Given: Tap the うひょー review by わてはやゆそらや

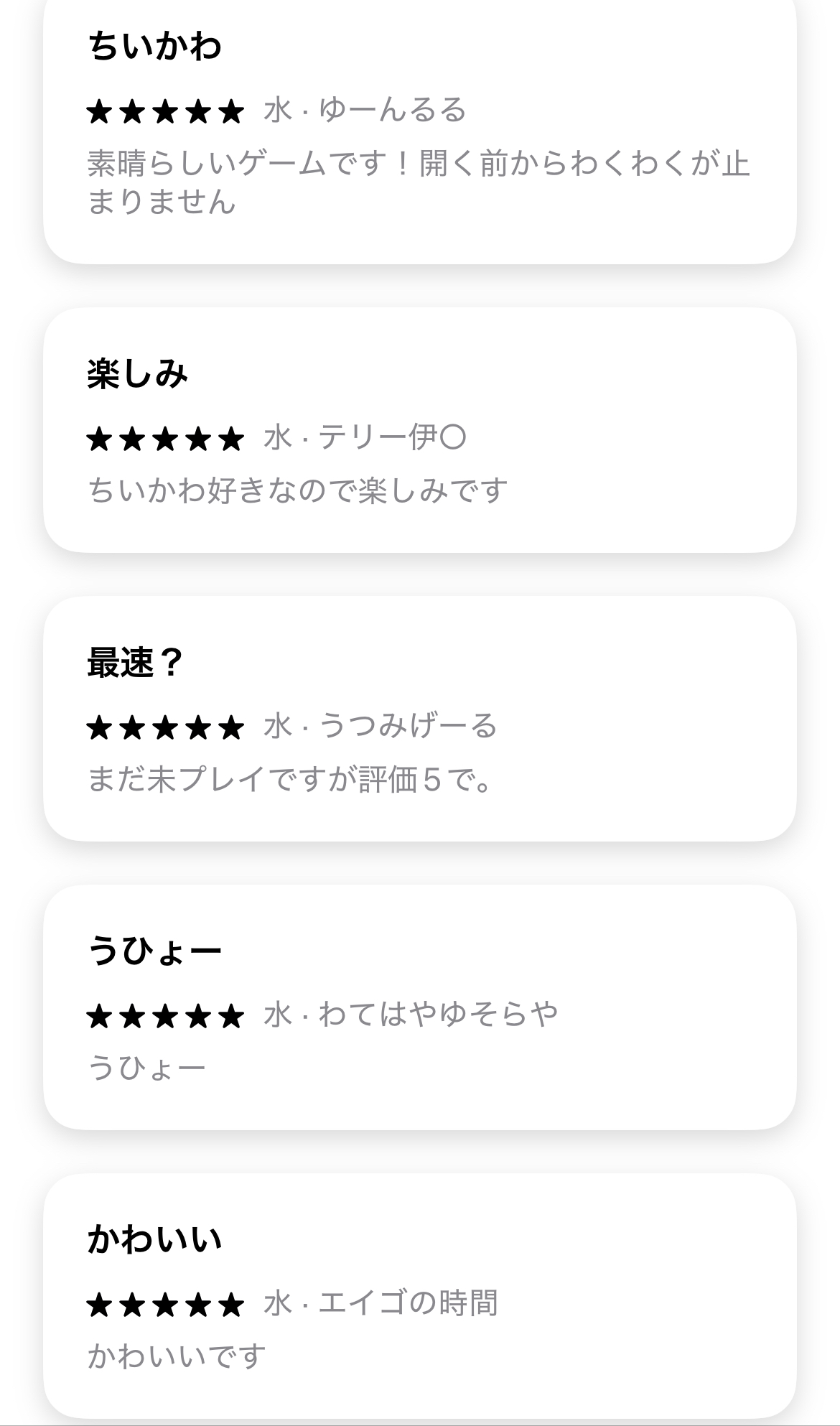Looking at the screenshot, I should tap(420, 1007).
